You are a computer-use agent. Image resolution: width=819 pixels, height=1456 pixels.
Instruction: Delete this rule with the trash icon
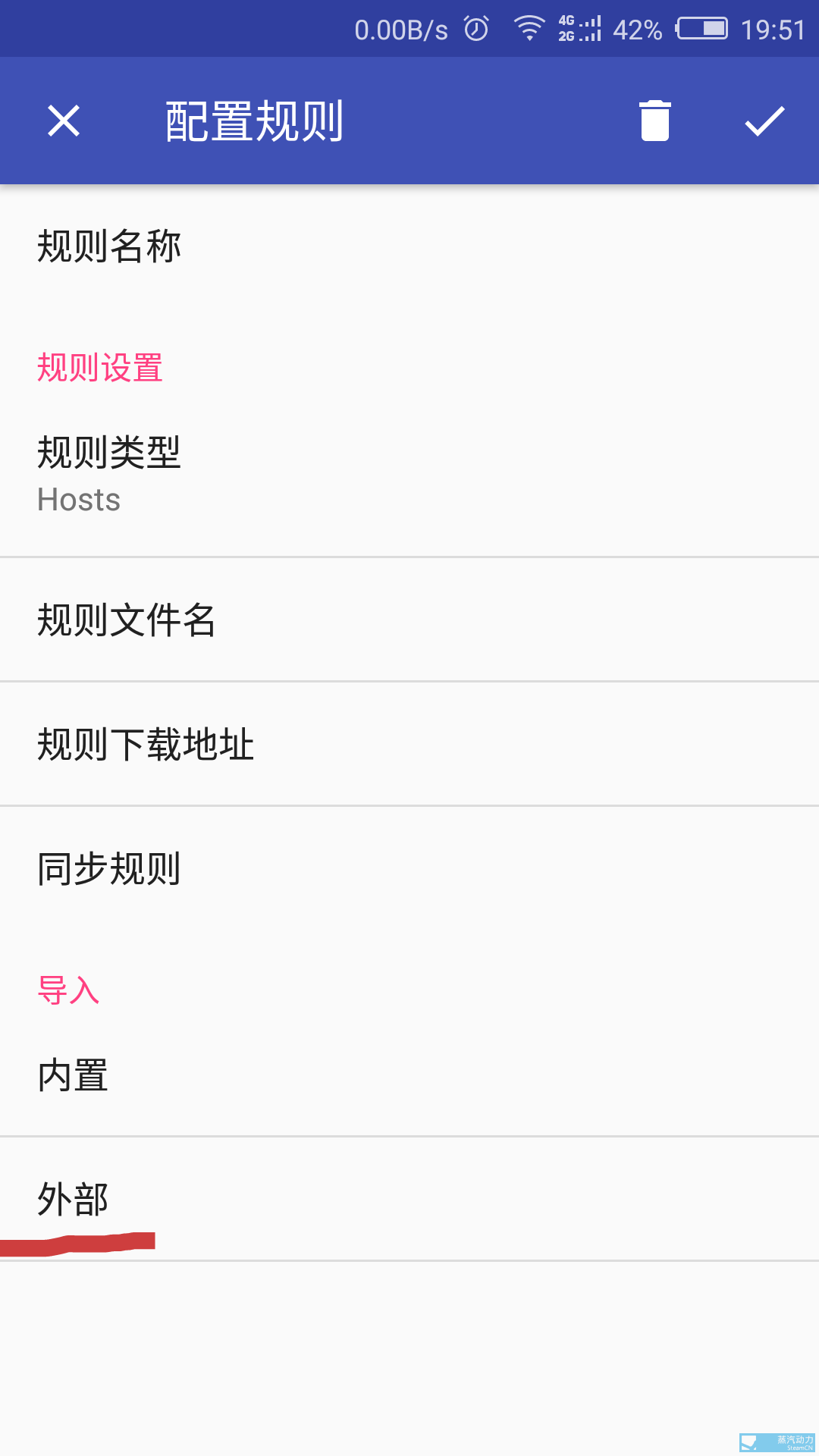tap(654, 121)
